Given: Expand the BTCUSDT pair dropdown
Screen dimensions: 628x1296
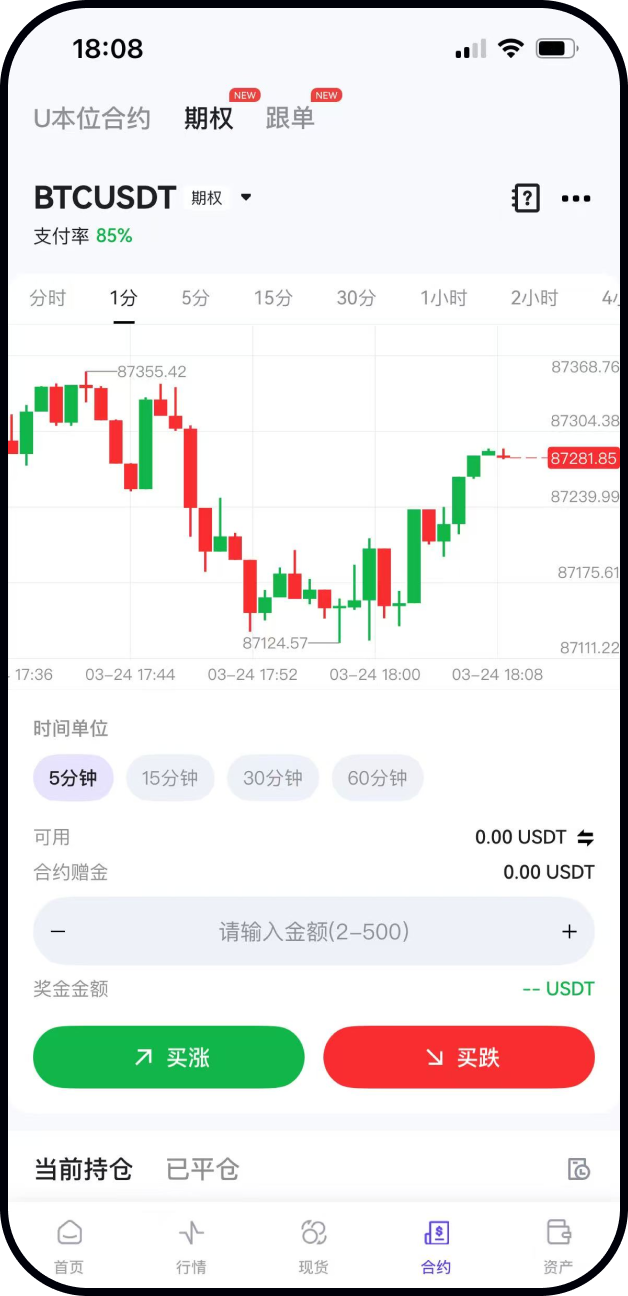Looking at the screenshot, I should pos(246,197).
